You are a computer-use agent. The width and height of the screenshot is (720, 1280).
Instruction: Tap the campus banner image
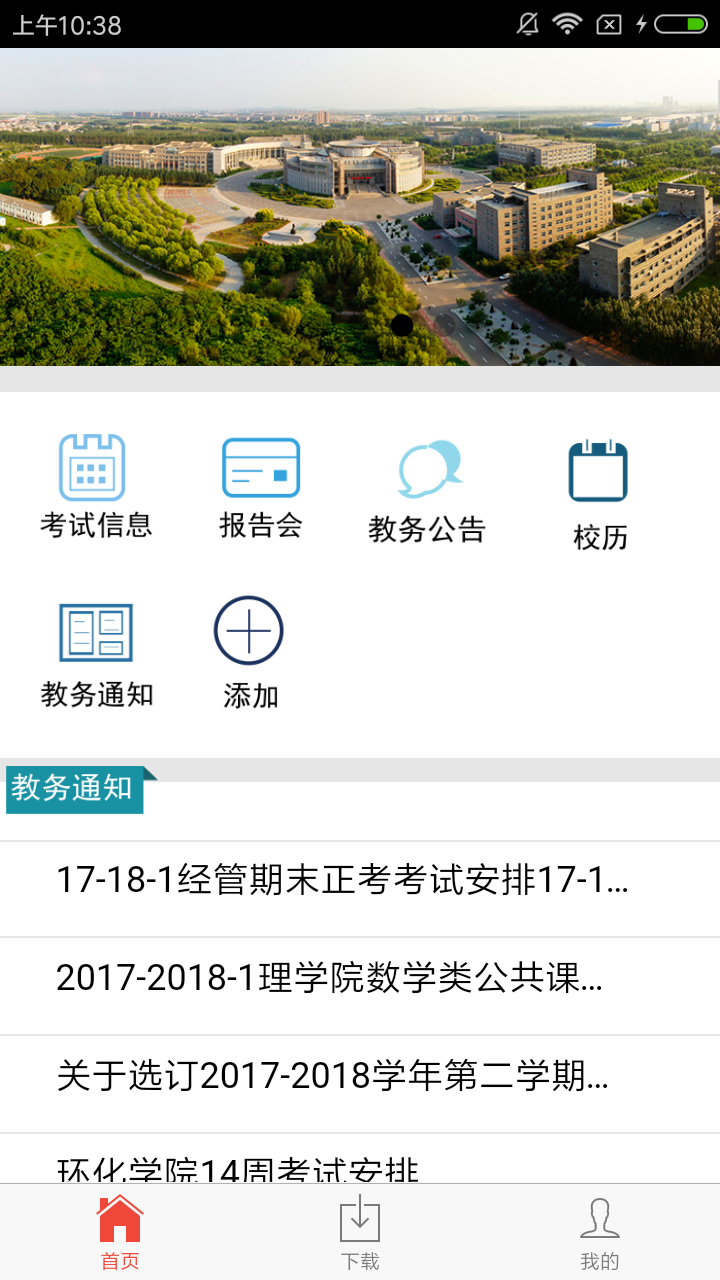[360, 207]
